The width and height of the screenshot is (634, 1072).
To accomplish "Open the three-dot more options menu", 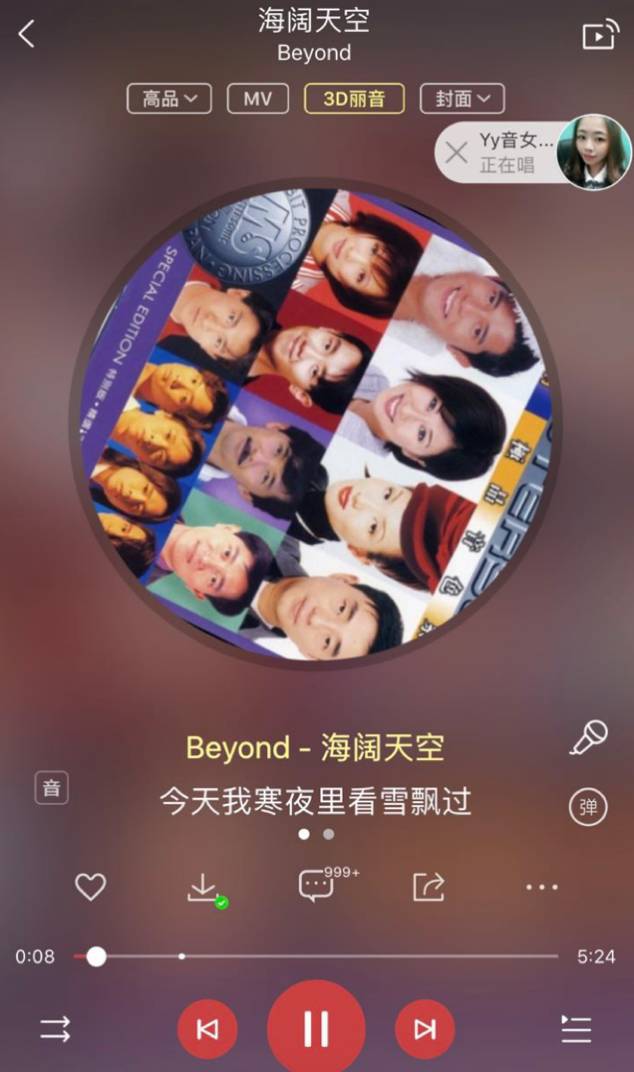I will coord(541,887).
